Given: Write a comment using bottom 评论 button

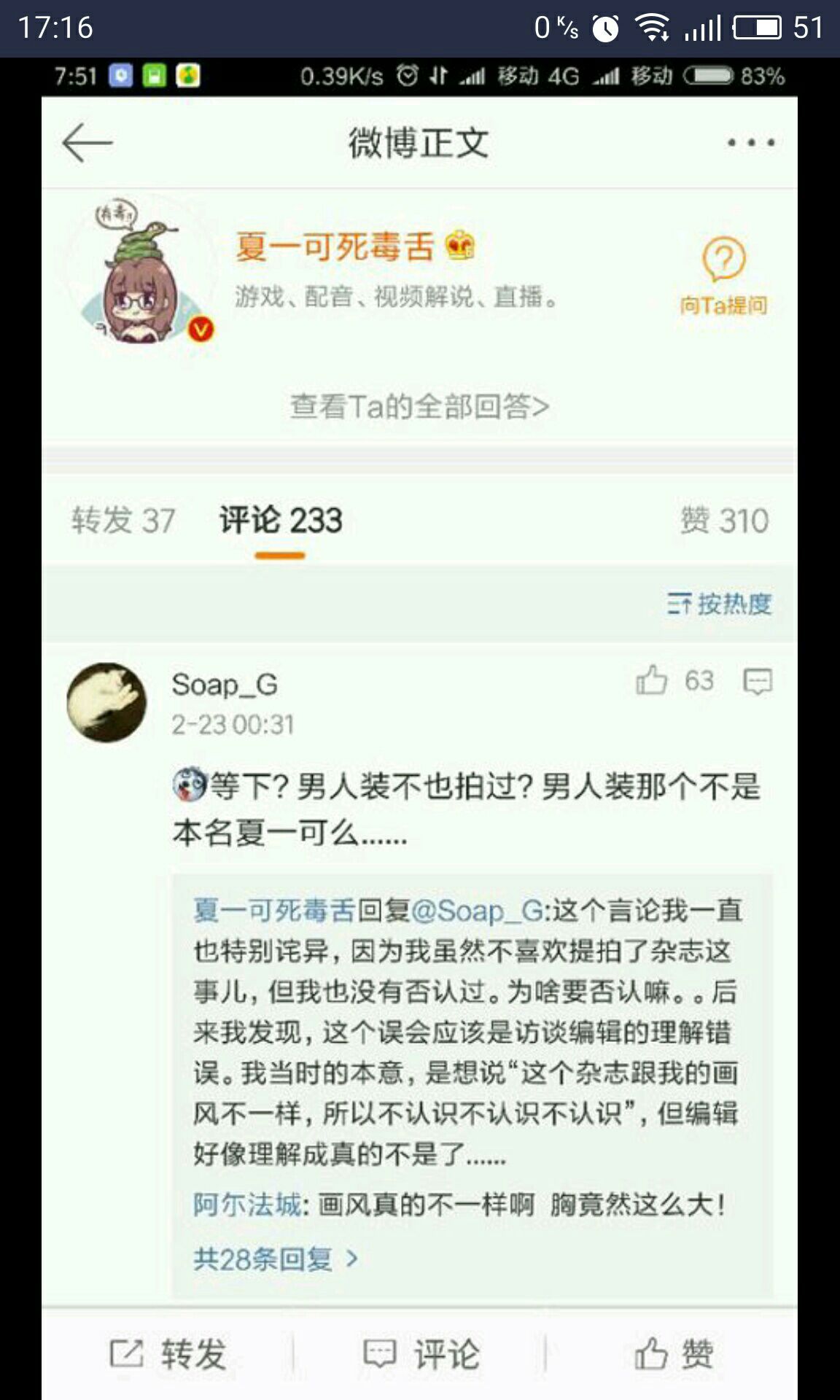Looking at the screenshot, I should click(421, 1355).
